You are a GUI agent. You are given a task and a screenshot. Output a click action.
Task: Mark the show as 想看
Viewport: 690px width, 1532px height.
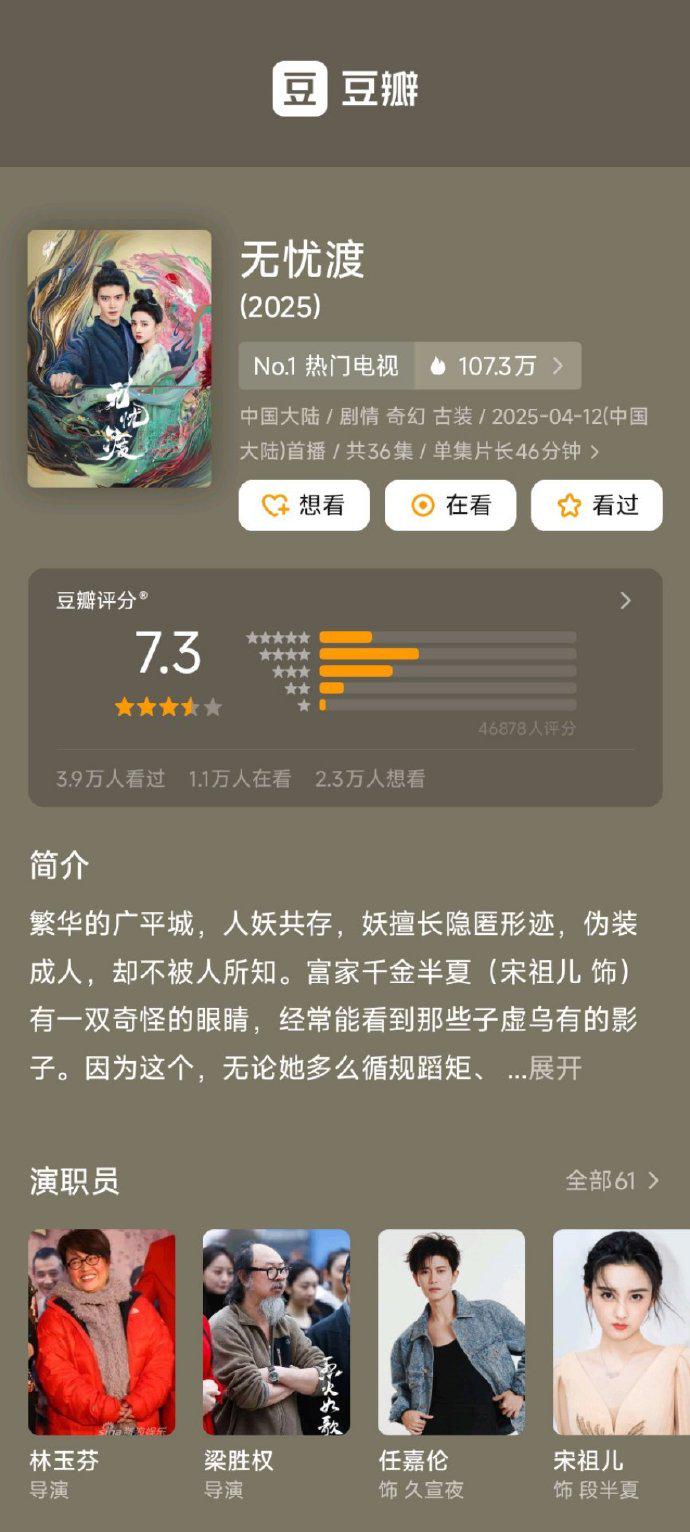304,505
